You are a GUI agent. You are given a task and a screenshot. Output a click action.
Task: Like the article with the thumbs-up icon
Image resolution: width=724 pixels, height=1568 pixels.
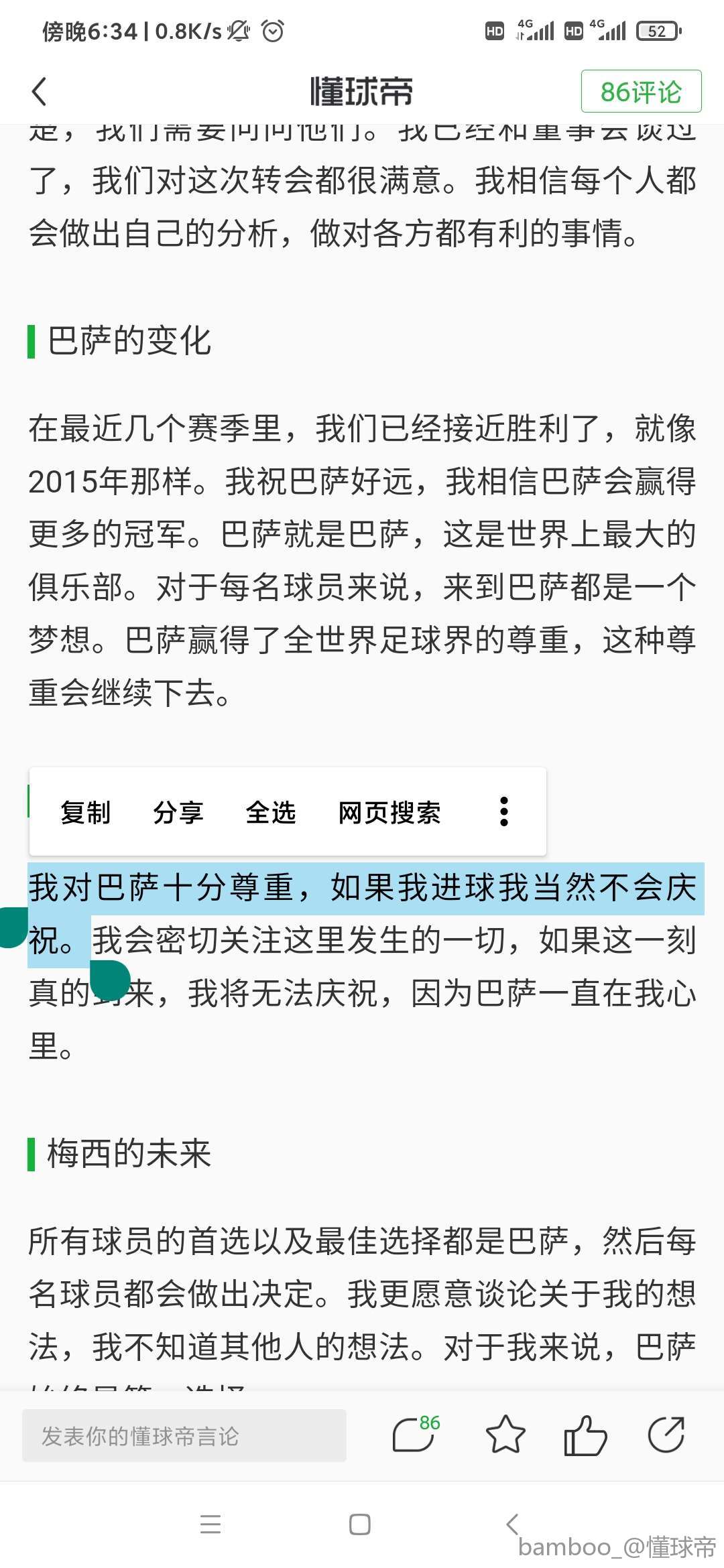(x=585, y=1435)
